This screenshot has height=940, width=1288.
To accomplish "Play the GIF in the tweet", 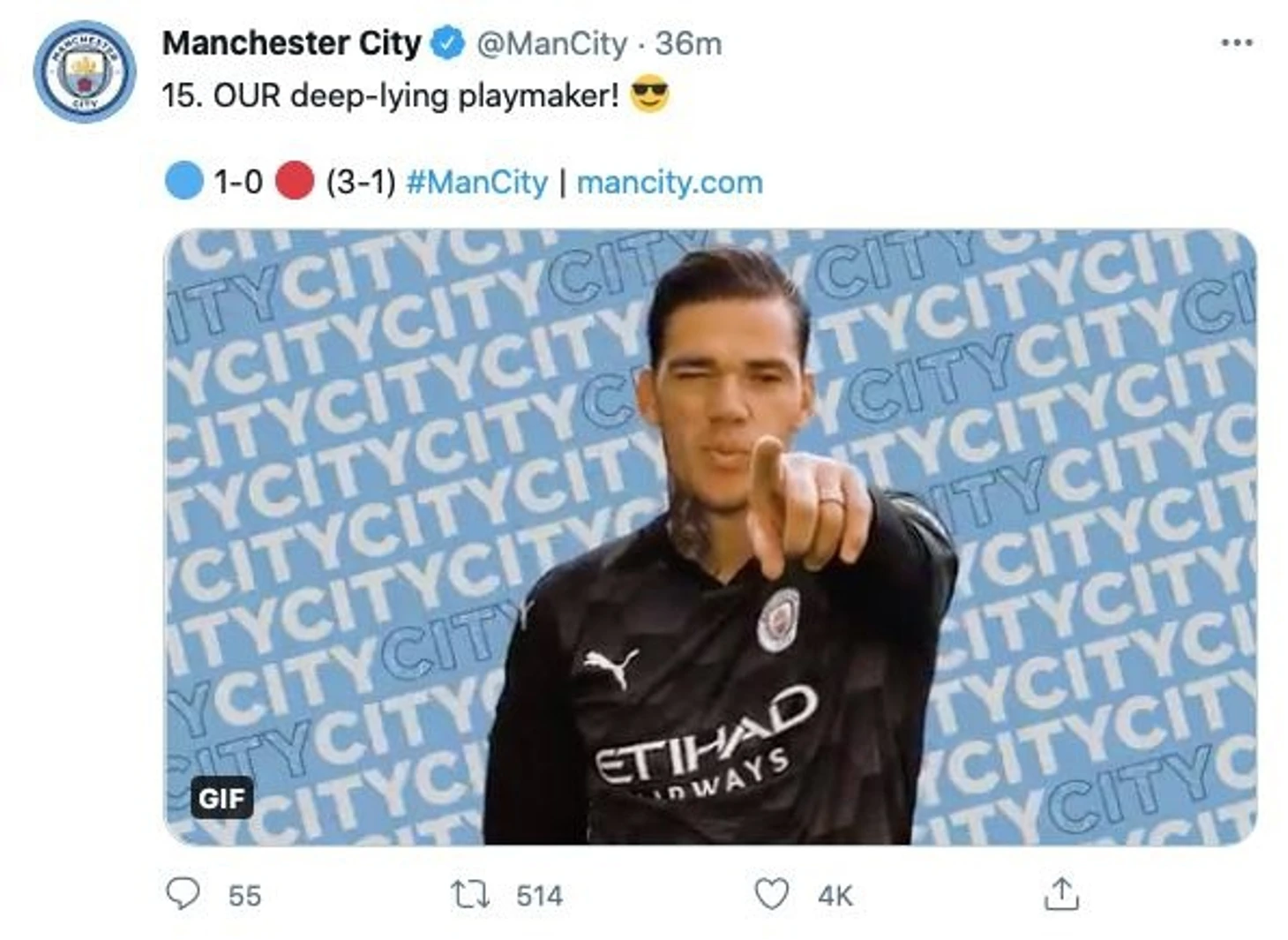I will click(710, 537).
